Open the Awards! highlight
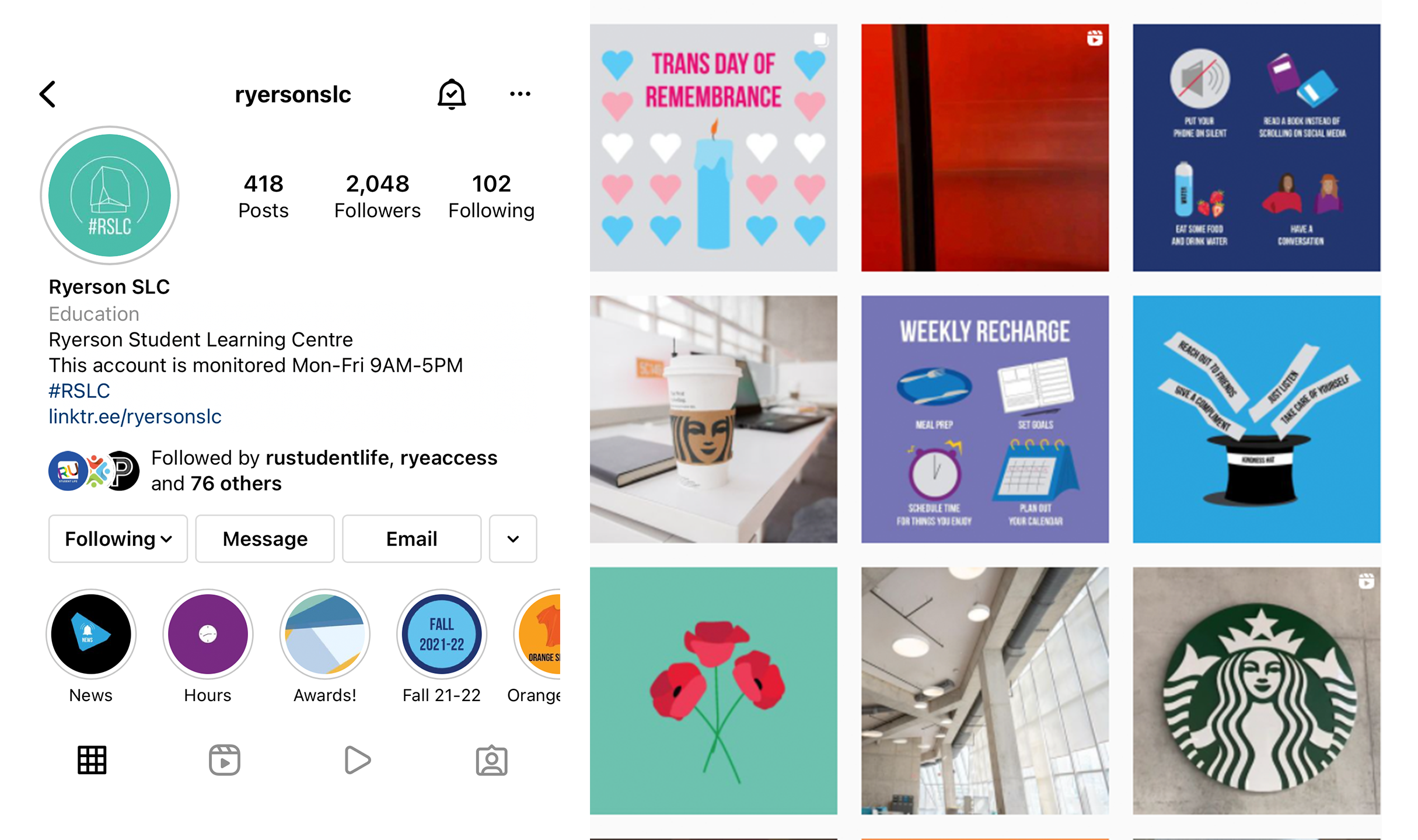Screen dimensions: 1418x840 (325, 634)
